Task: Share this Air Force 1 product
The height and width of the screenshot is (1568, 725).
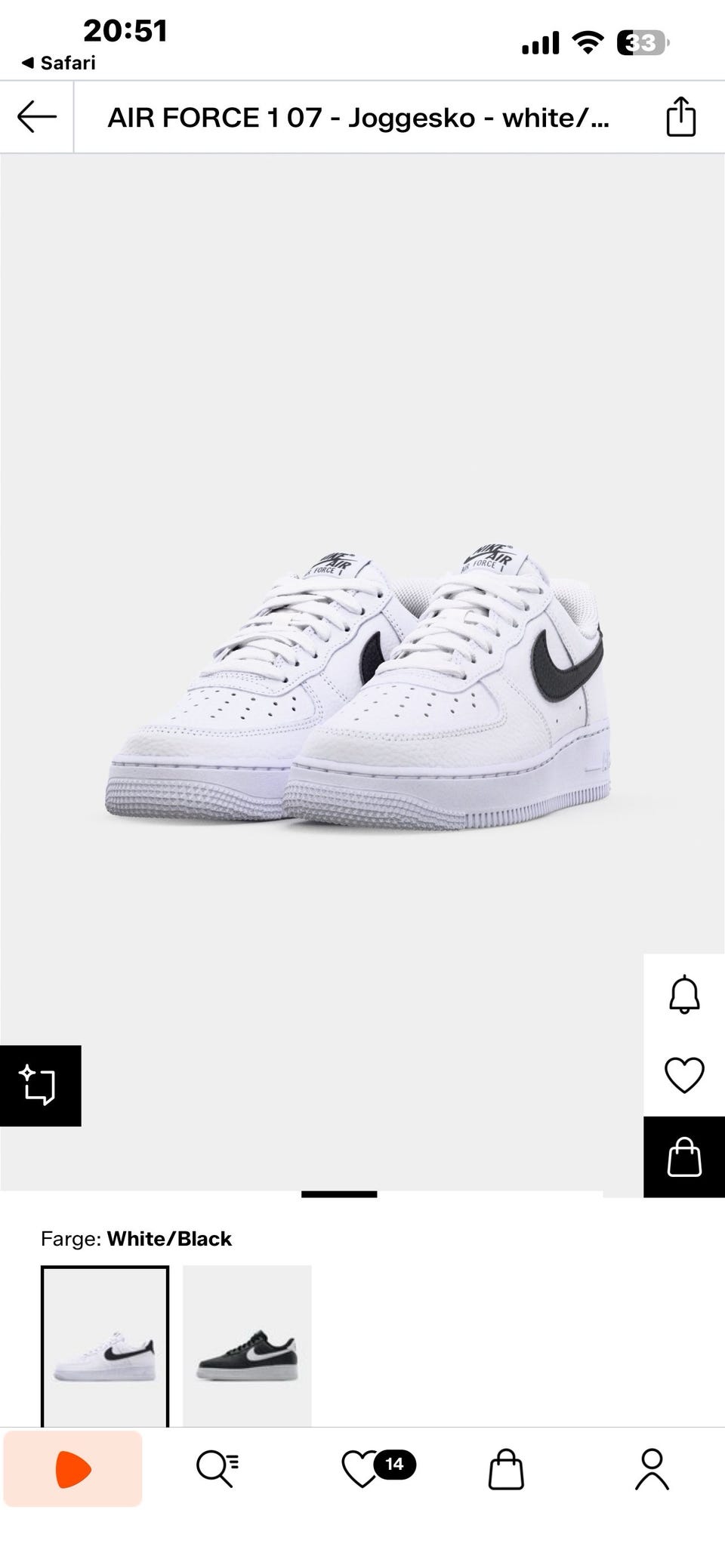Action: point(680,117)
